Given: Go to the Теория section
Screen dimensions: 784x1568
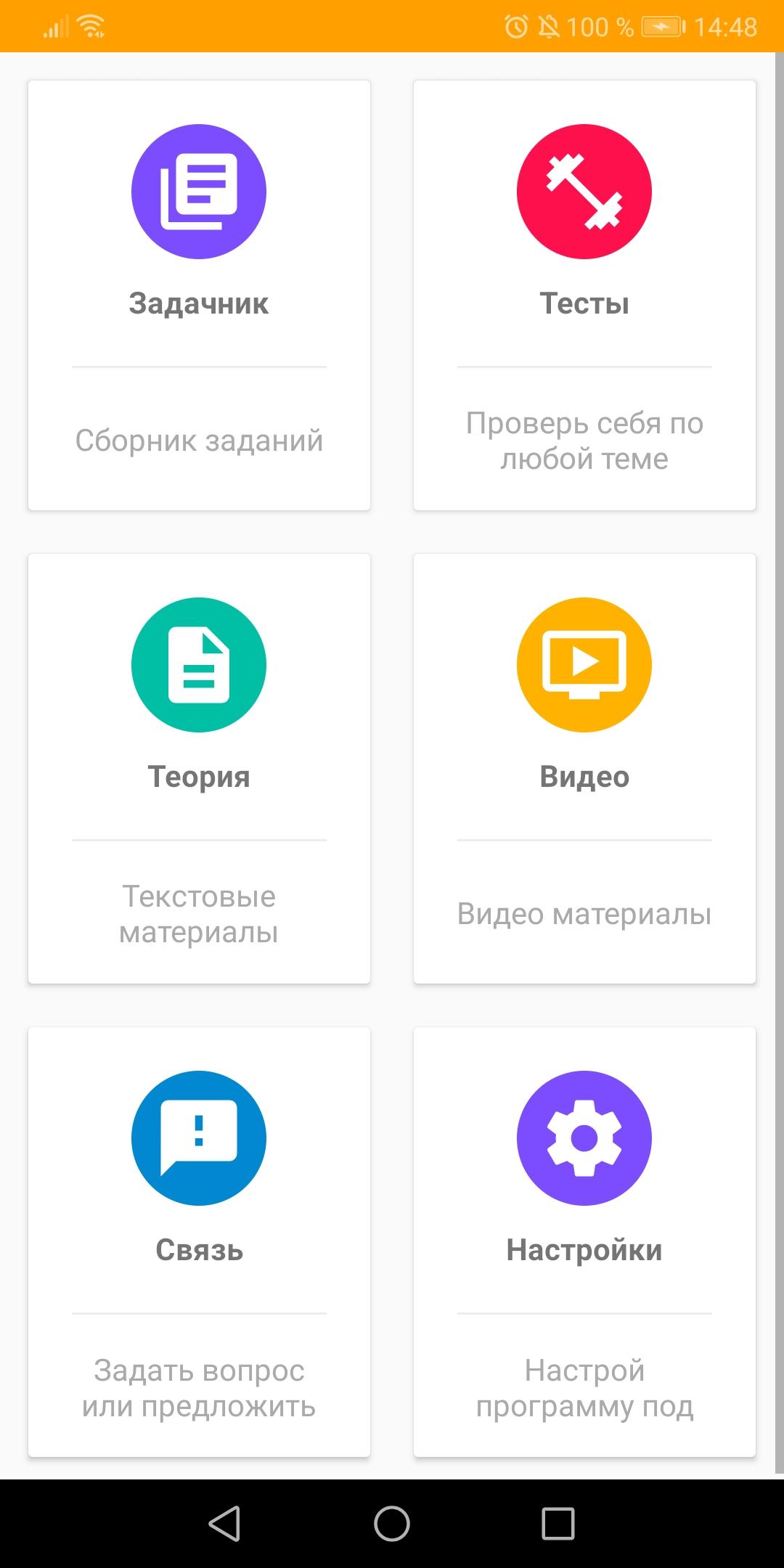Looking at the screenshot, I should [x=199, y=768].
